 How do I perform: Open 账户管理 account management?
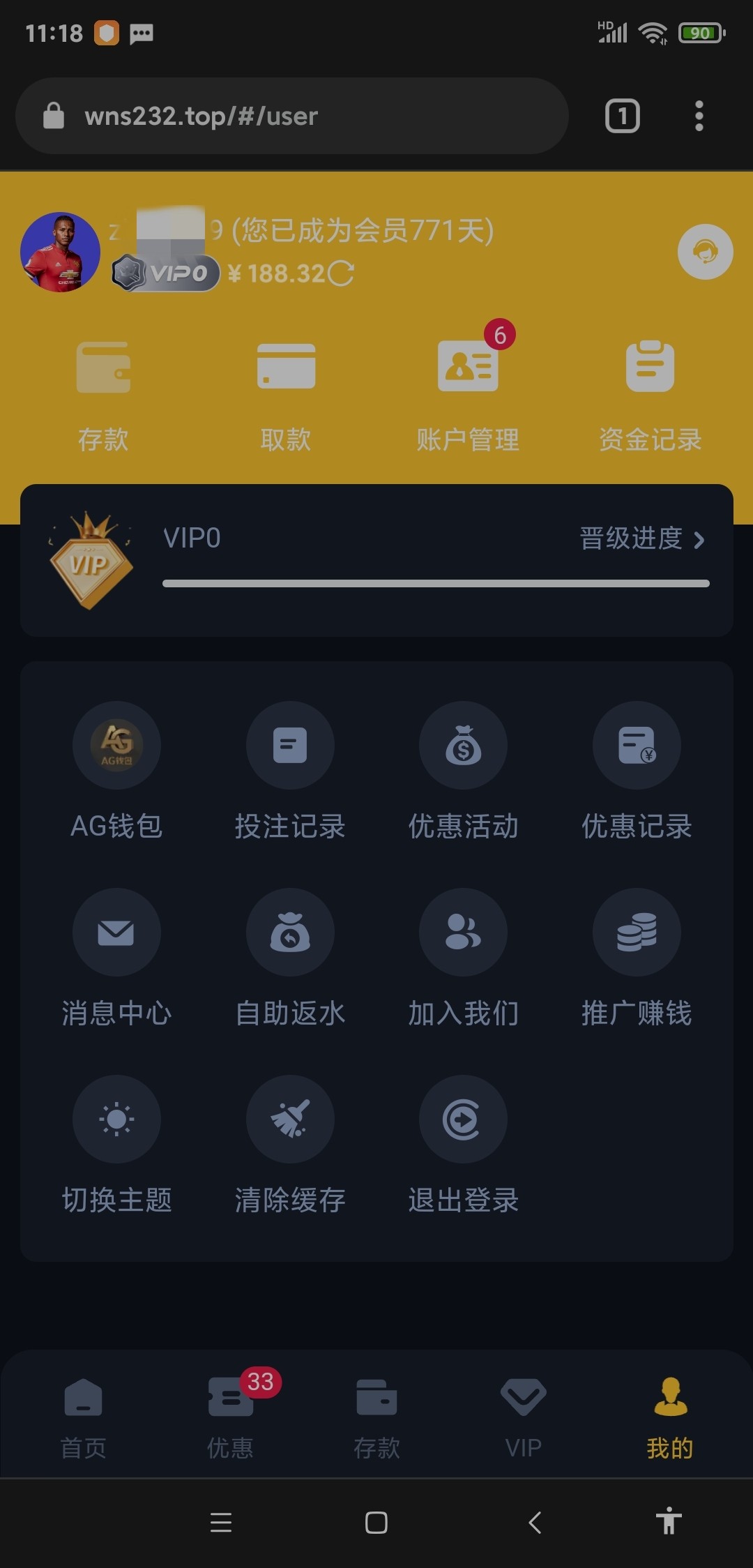468,394
